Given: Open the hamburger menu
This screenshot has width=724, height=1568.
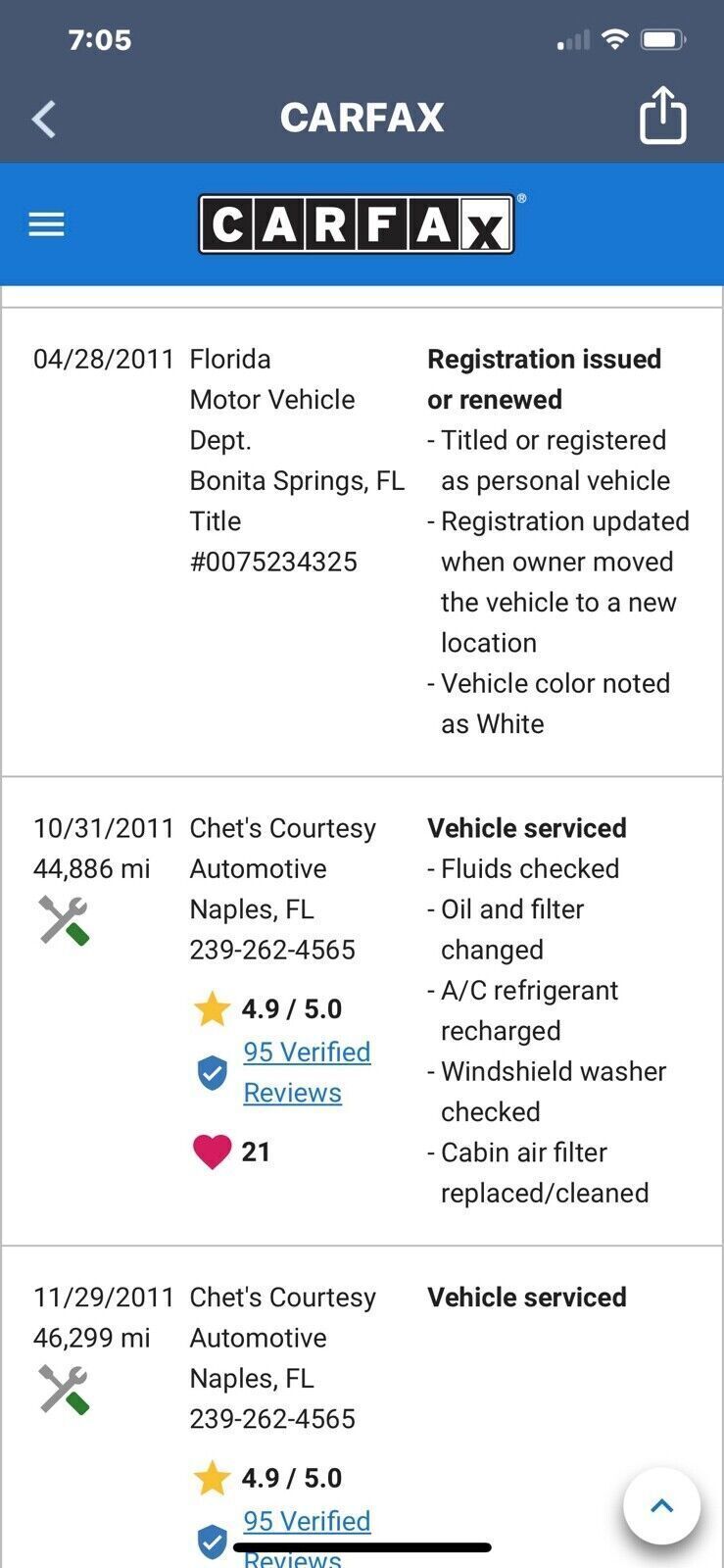Looking at the screenshot, I should (46, 224).
